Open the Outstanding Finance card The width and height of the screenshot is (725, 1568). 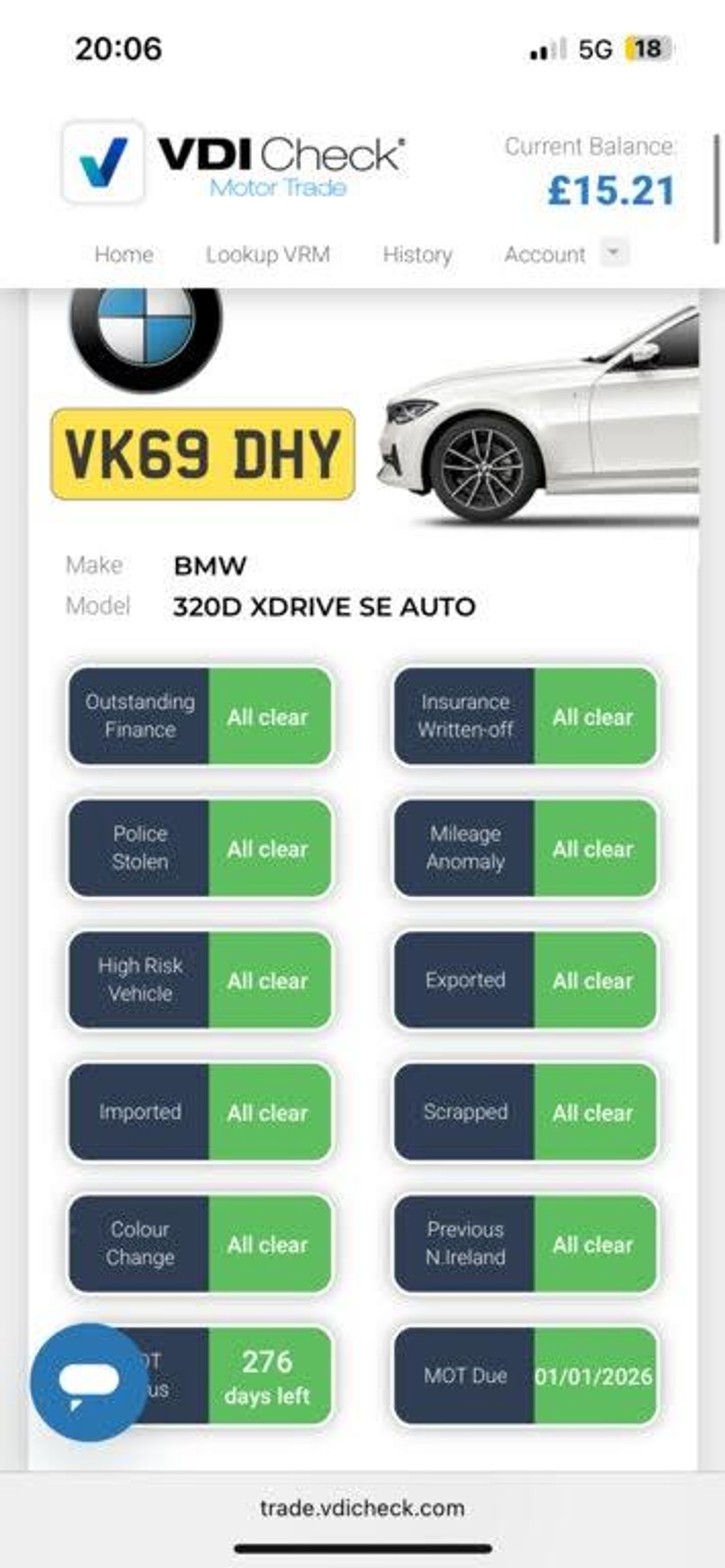tap(200, 716)
